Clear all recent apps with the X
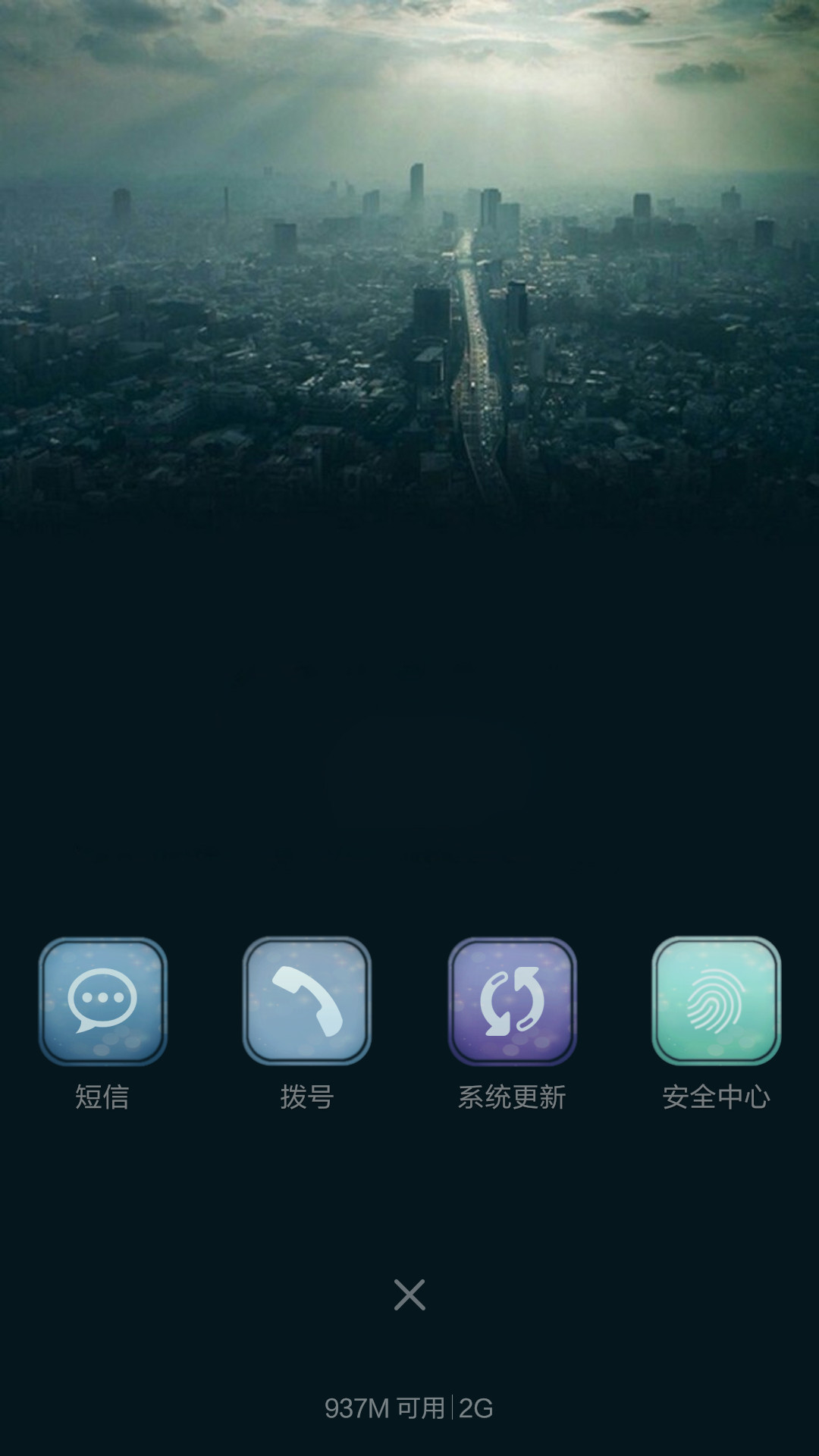 409,1294
